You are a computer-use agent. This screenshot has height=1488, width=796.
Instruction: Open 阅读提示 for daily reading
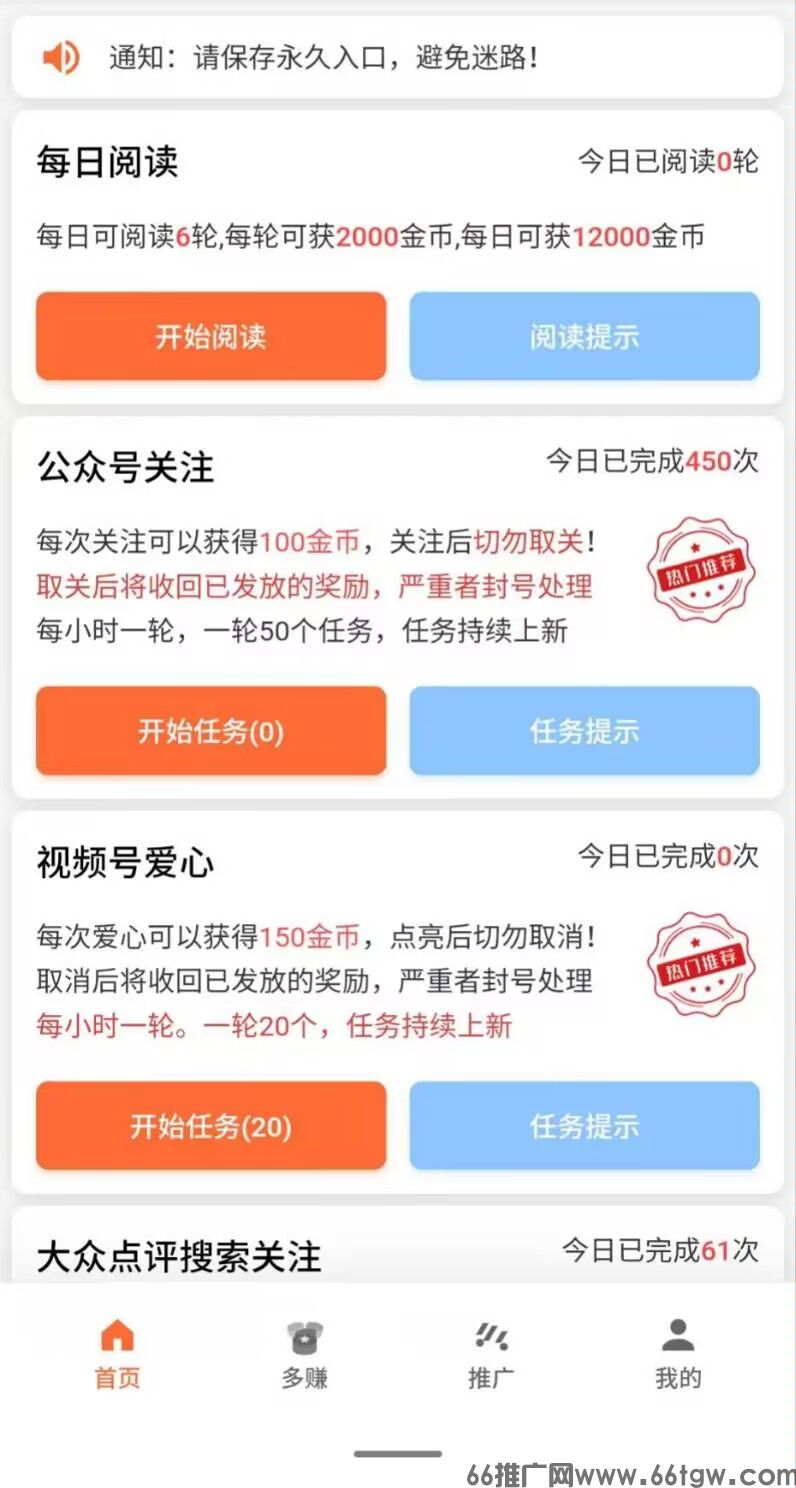click(584, 336)
